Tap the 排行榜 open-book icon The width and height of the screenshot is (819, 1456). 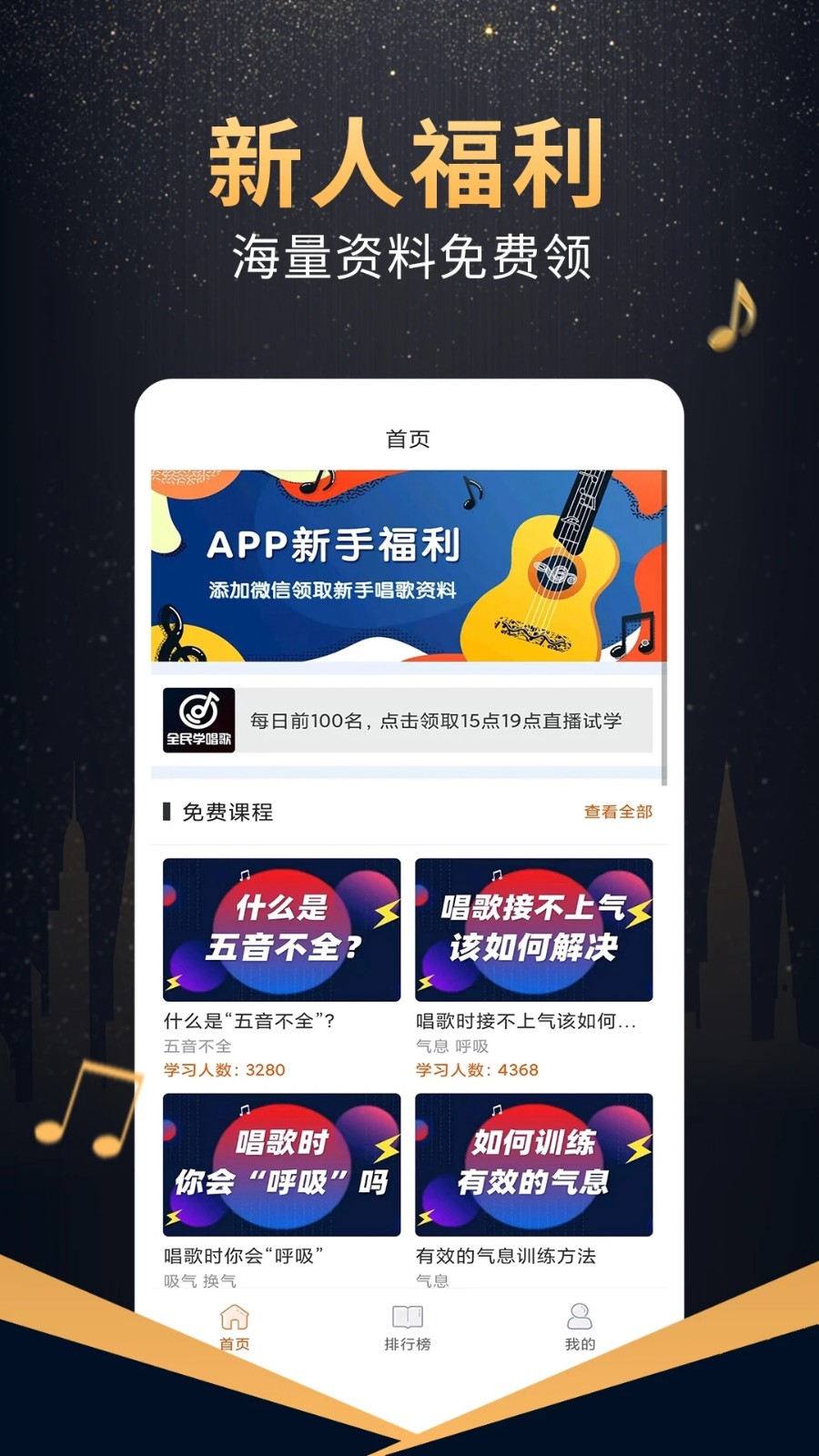[406, 1315]
